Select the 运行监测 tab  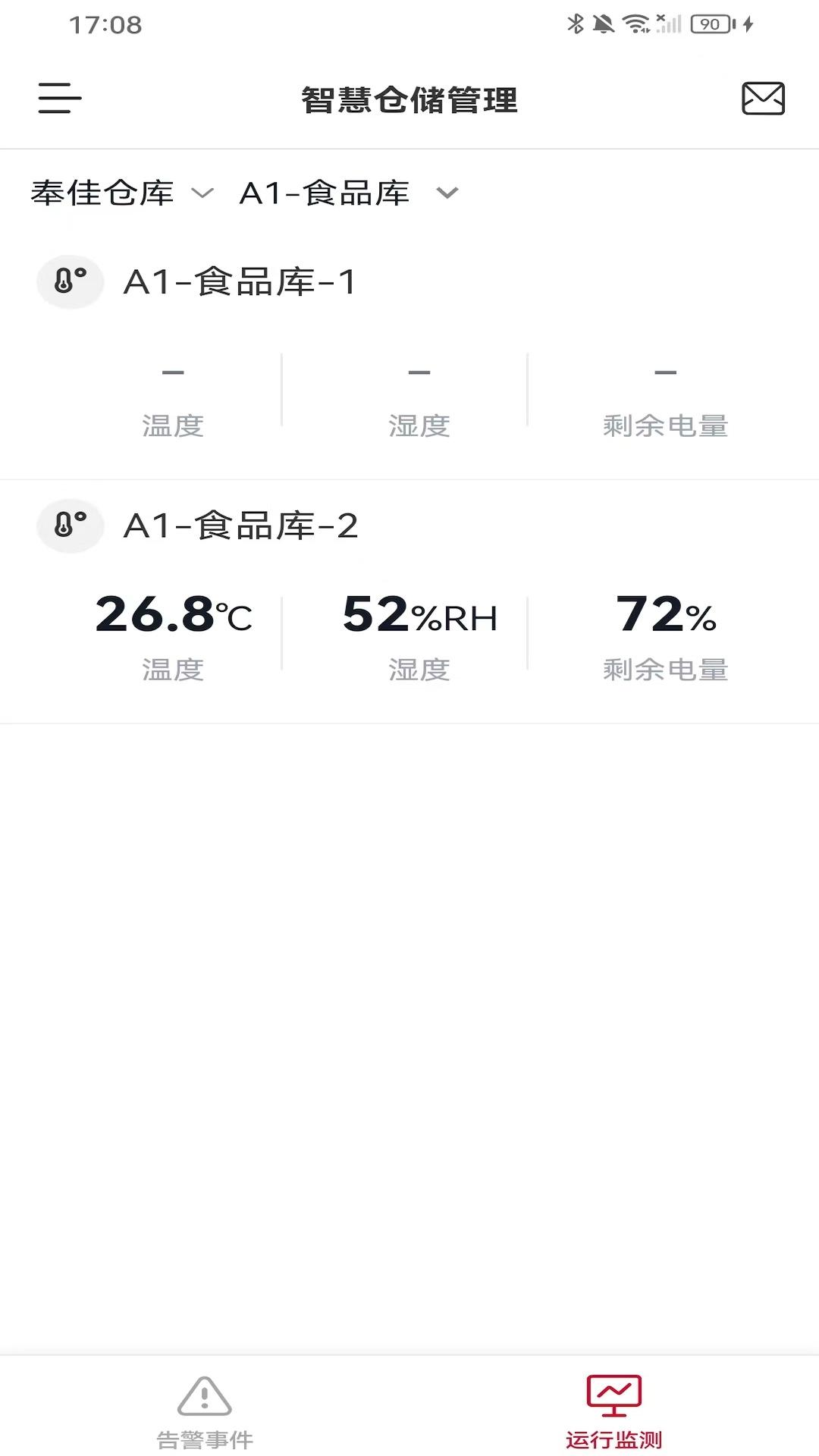pos(614,1412)
